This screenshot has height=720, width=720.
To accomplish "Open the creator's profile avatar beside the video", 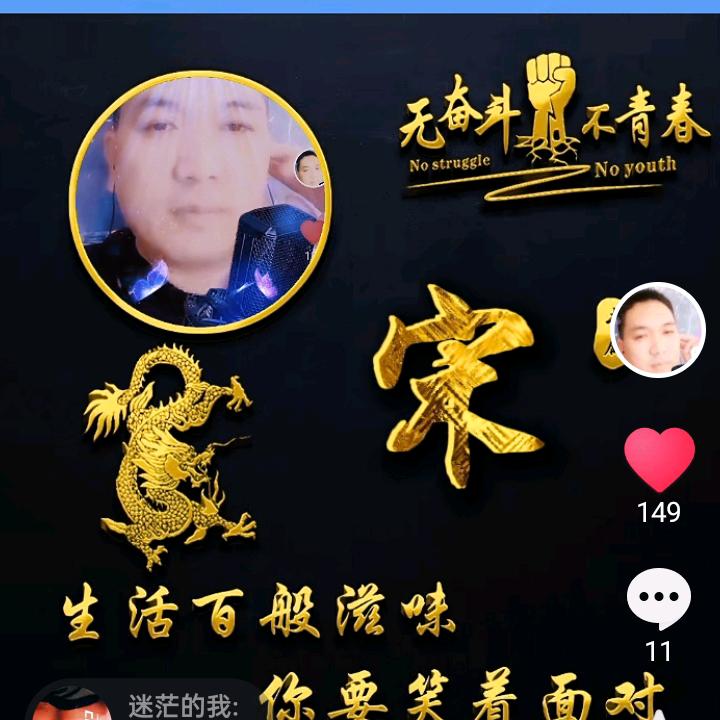I will (x=658, y=330).
